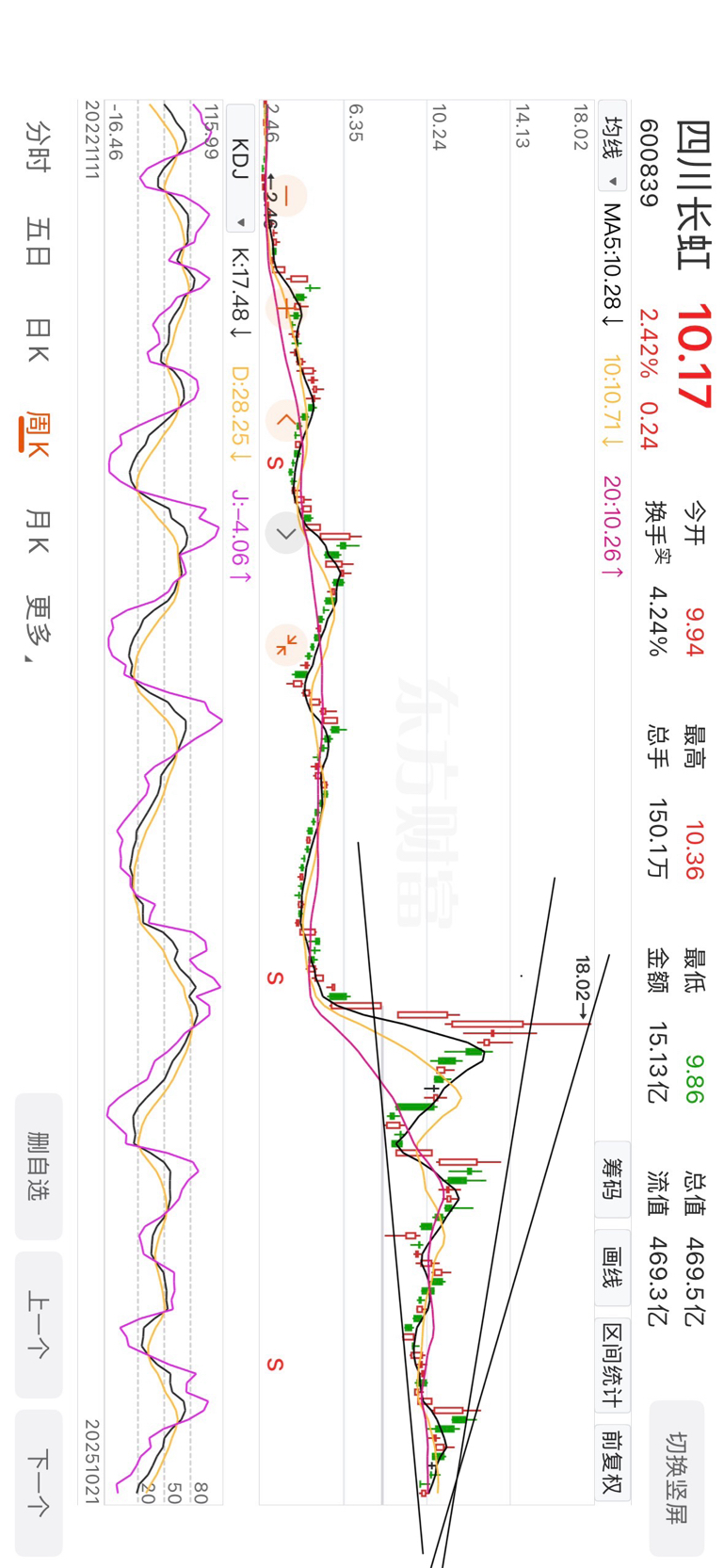Tap the inward-arrows collapse icon on chart
Image resolution: width=724 pixels, height=1568 pixels.
click(x=285, y=645)
